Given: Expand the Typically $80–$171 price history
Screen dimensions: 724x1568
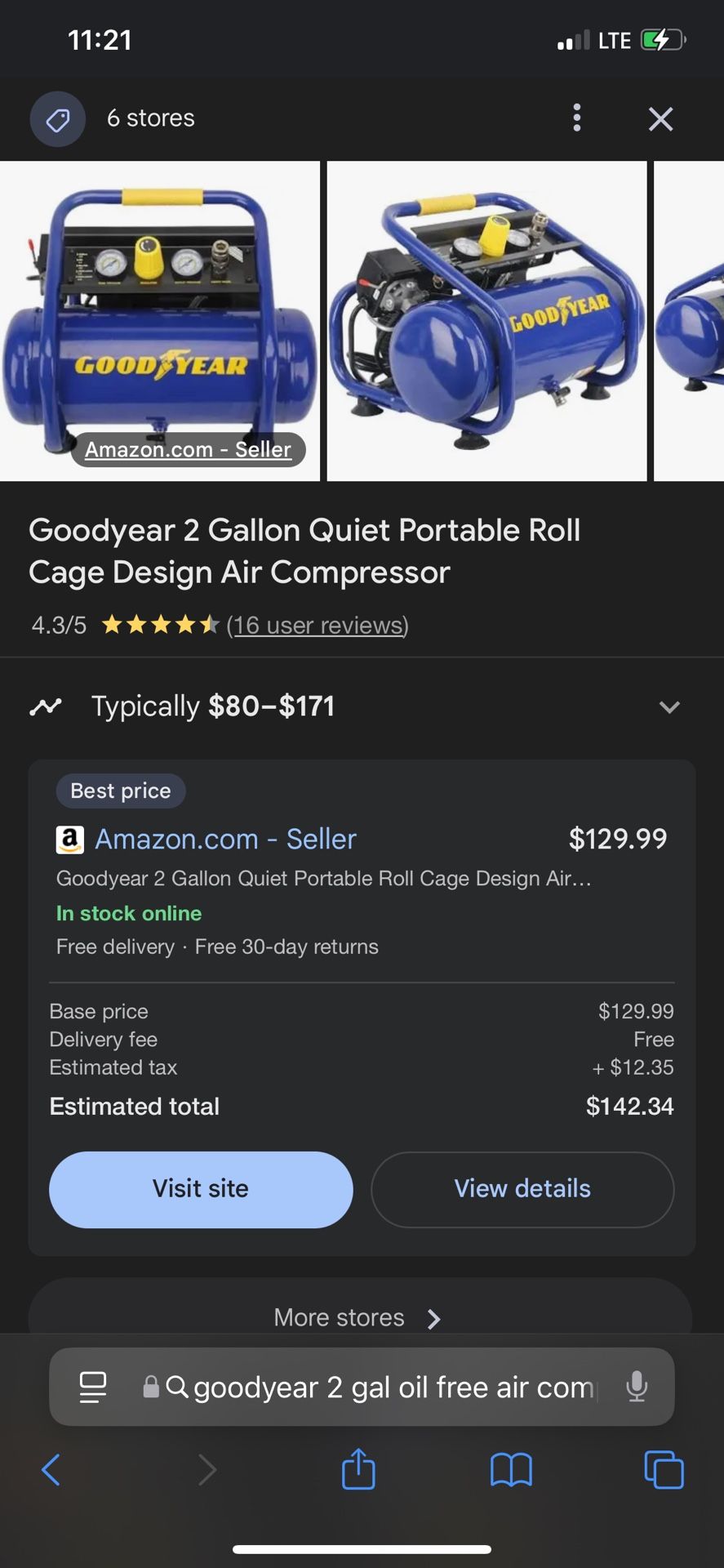Looking at the screenshot, I should (669, 706).
